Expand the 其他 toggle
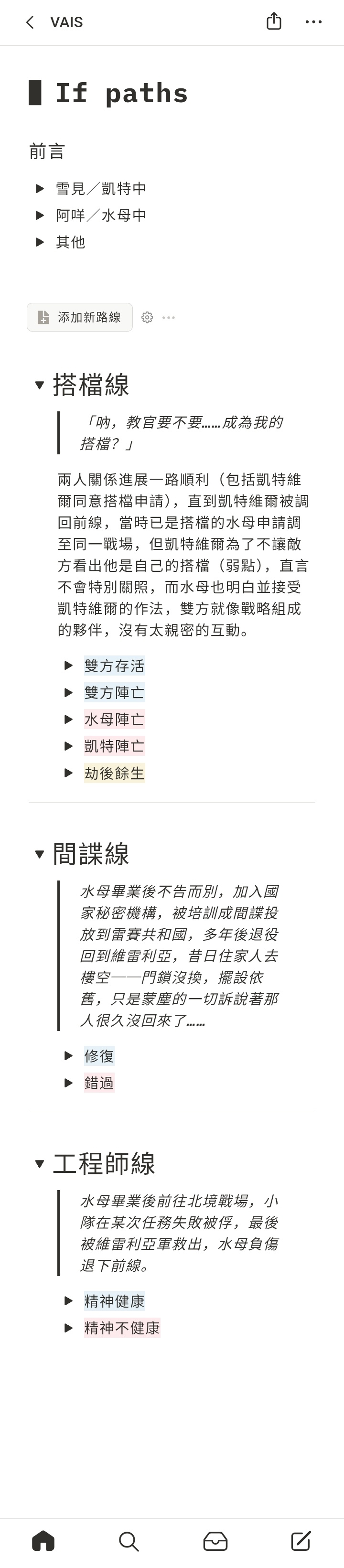Viewport: 344px width, 1568px height. pos(40,242)
